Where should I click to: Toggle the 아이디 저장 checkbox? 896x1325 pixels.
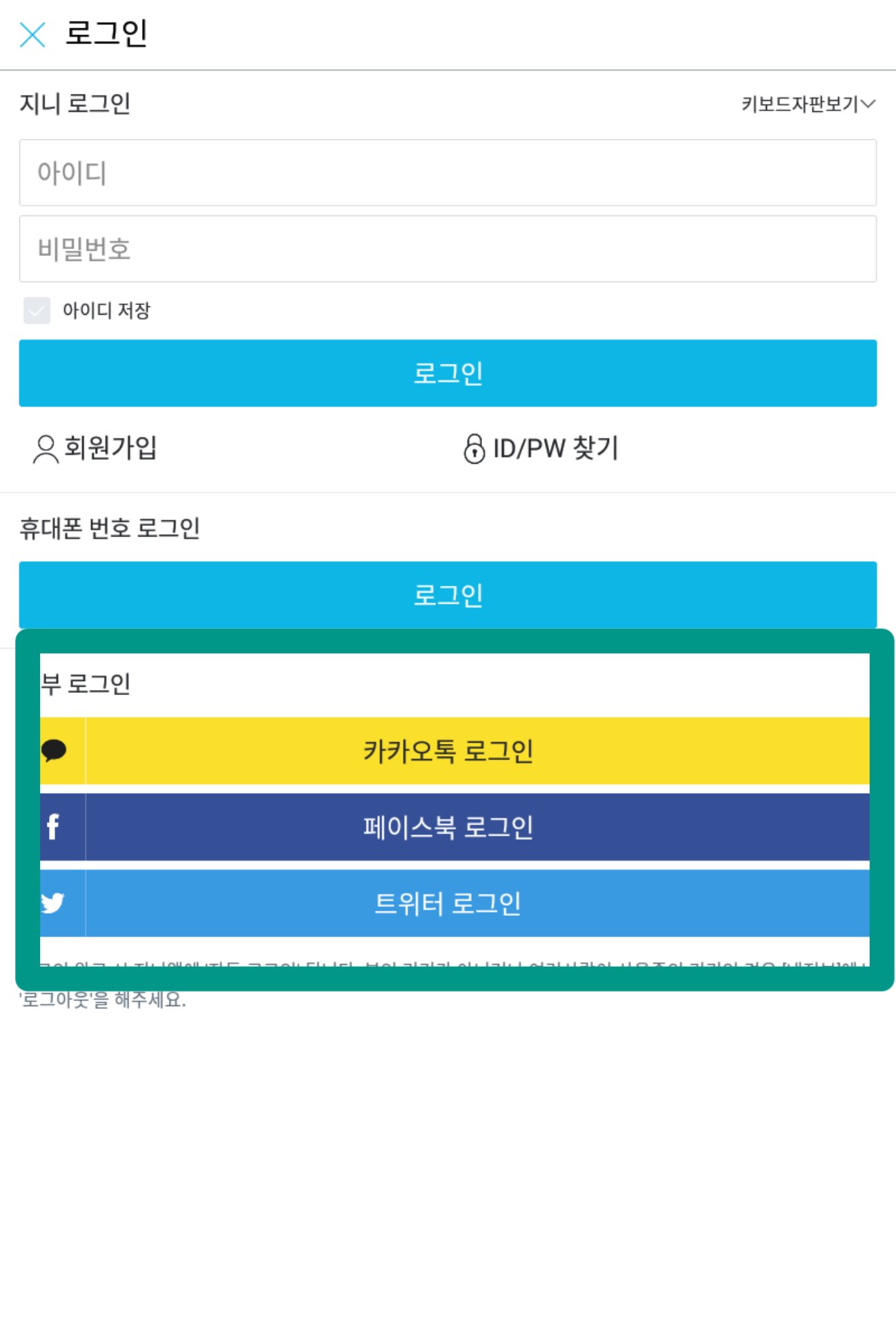coord(37,311)
